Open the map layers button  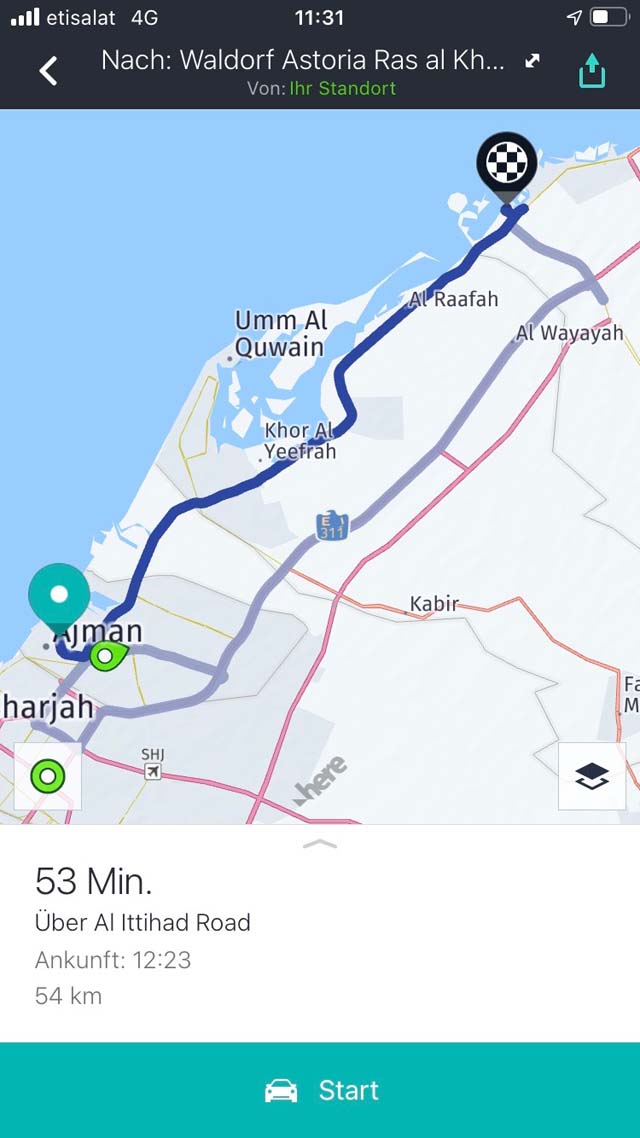tap(591, 776)
